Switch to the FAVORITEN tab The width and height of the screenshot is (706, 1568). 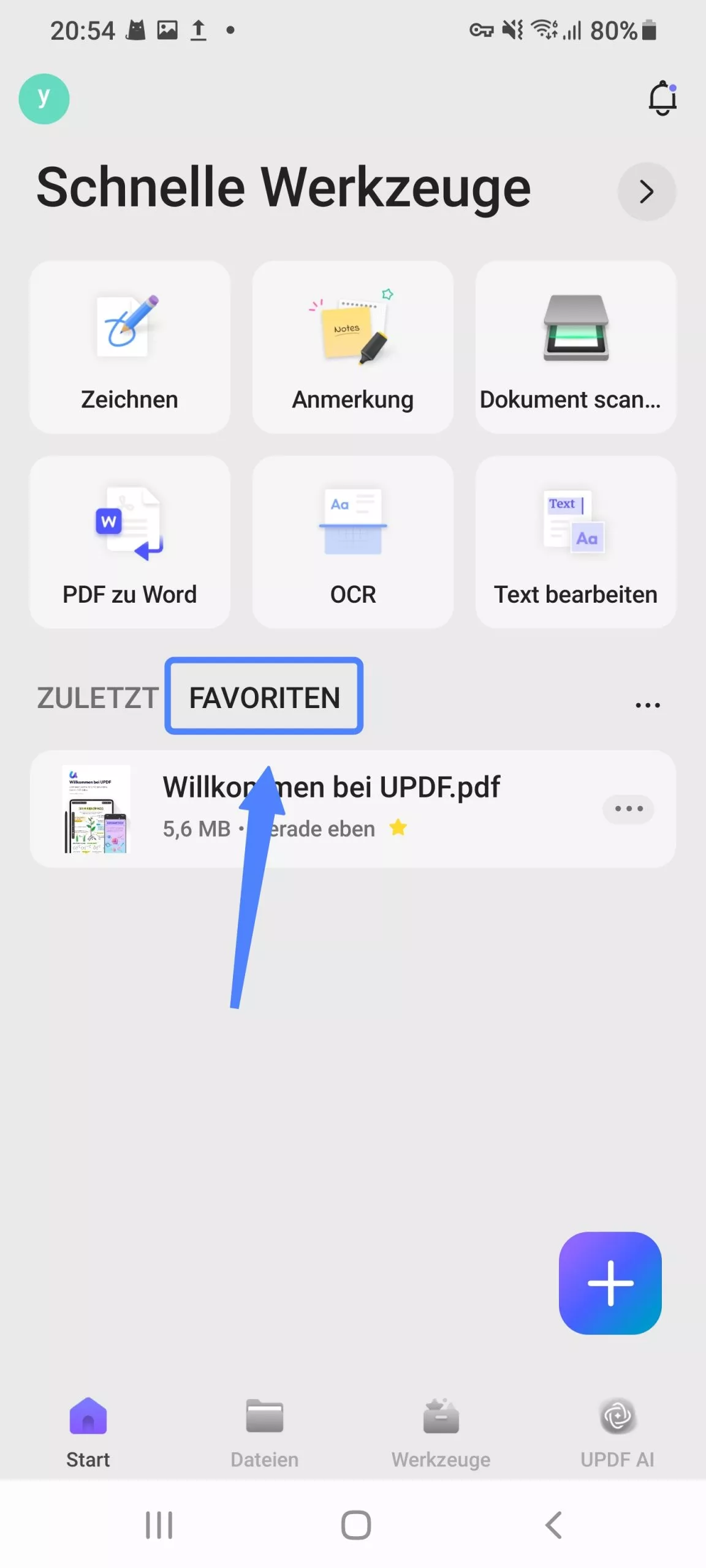(x=264, y=697)
